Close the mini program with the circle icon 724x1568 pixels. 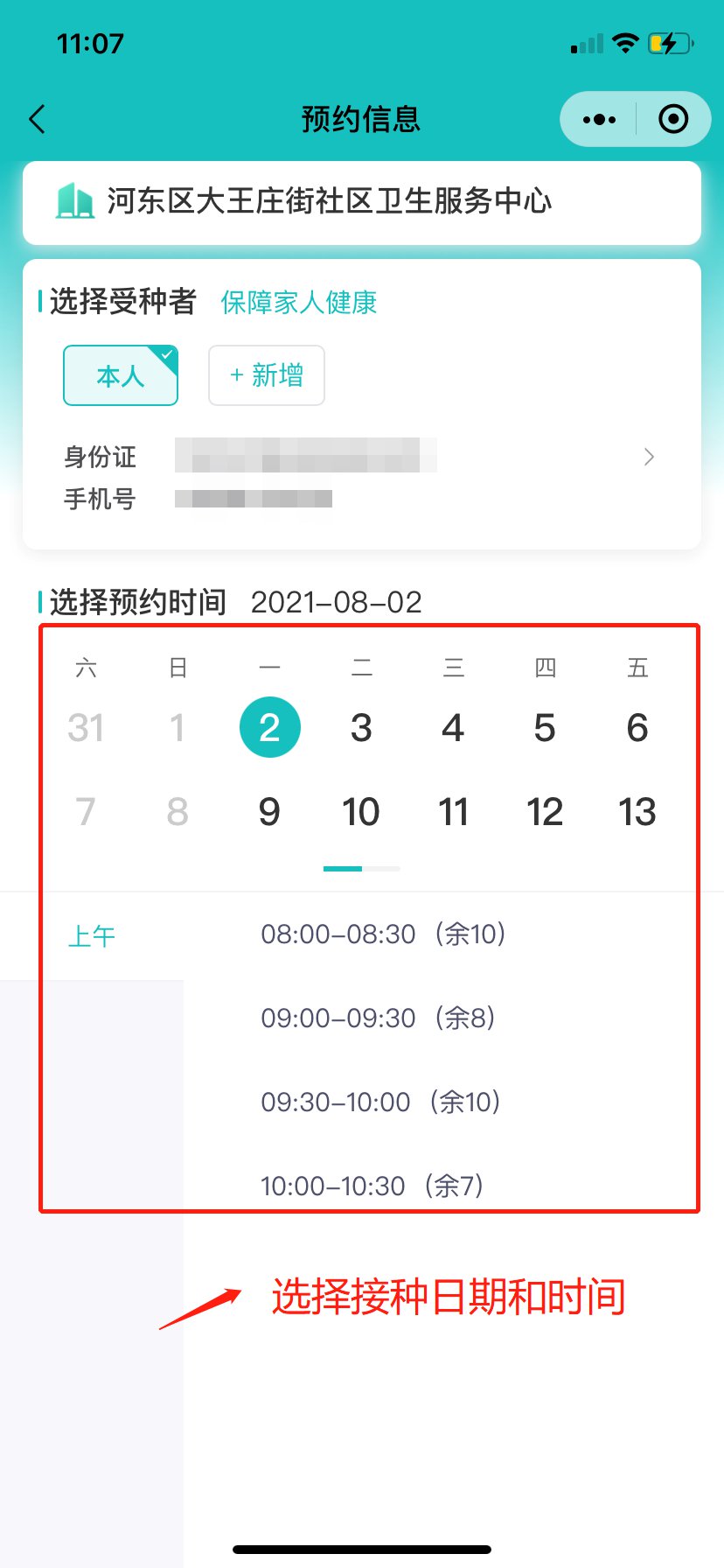coord(673,119)
